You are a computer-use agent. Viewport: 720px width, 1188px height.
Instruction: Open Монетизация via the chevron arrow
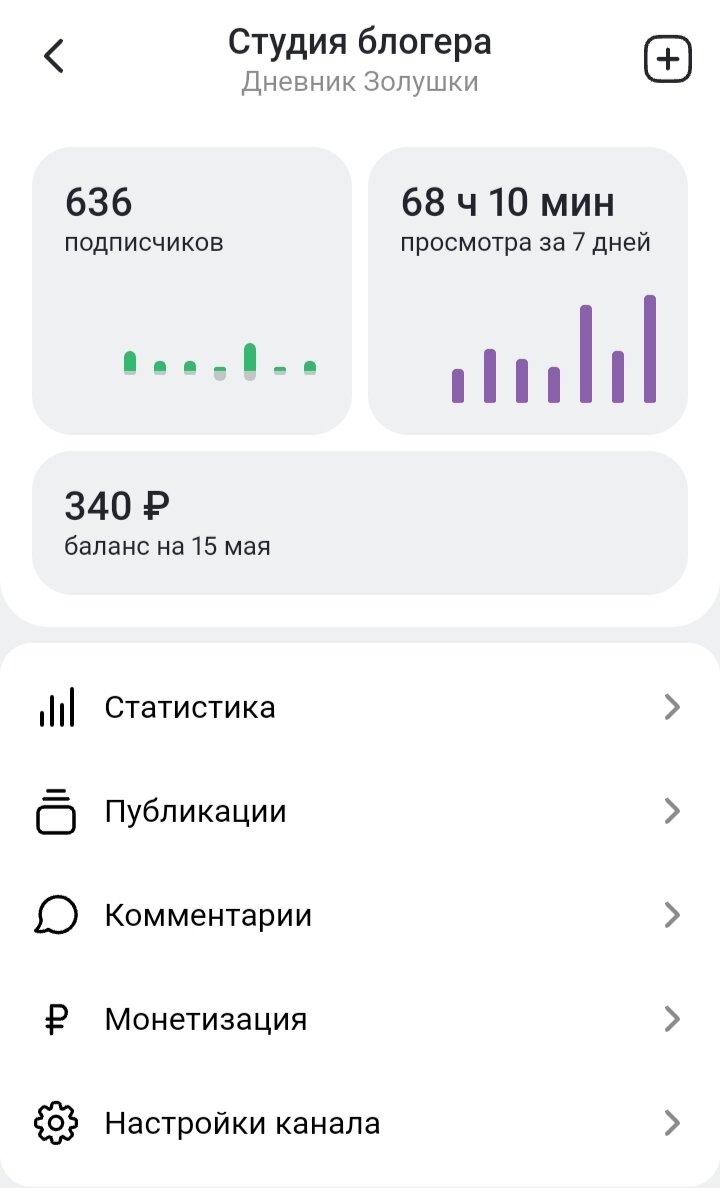coord(673,1019)
